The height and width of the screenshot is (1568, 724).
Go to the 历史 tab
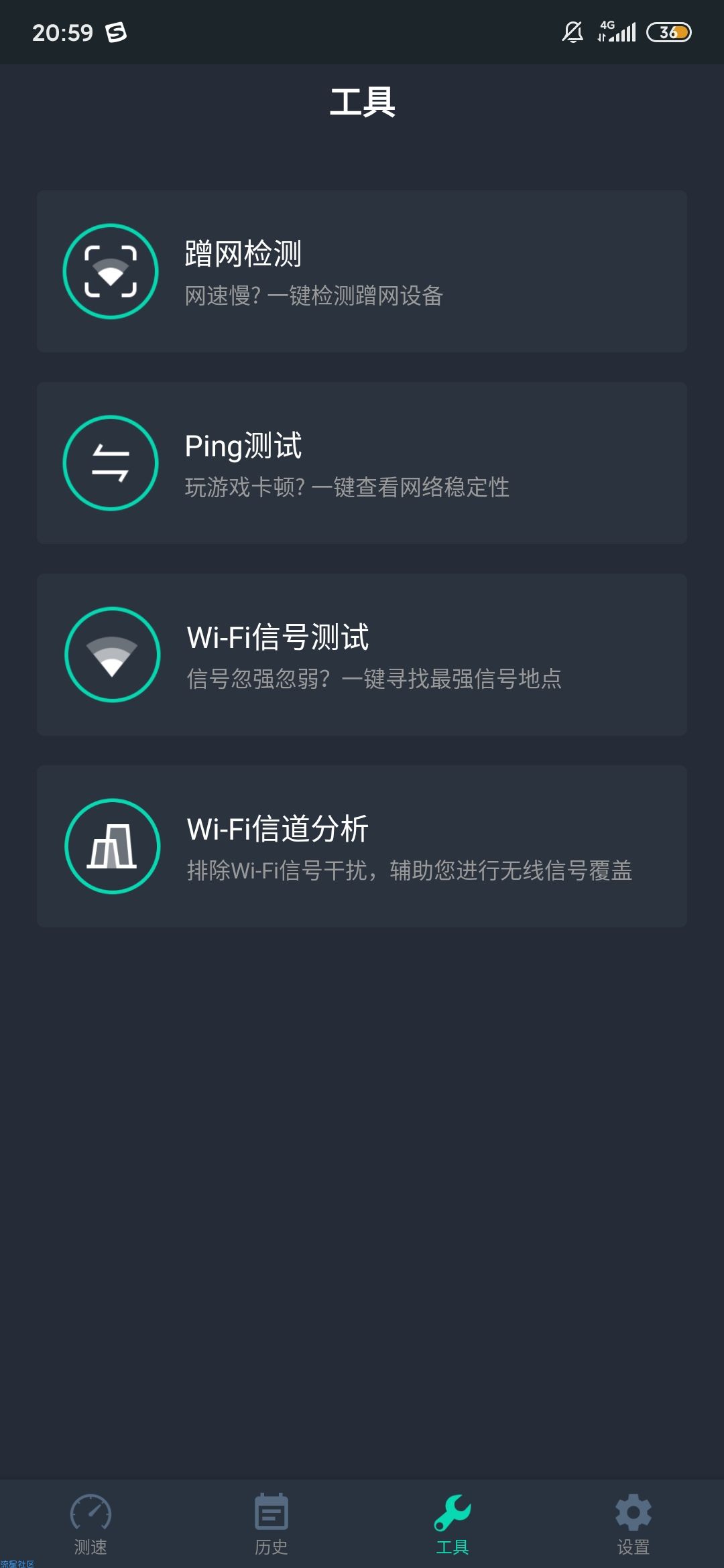[271, 1524]
